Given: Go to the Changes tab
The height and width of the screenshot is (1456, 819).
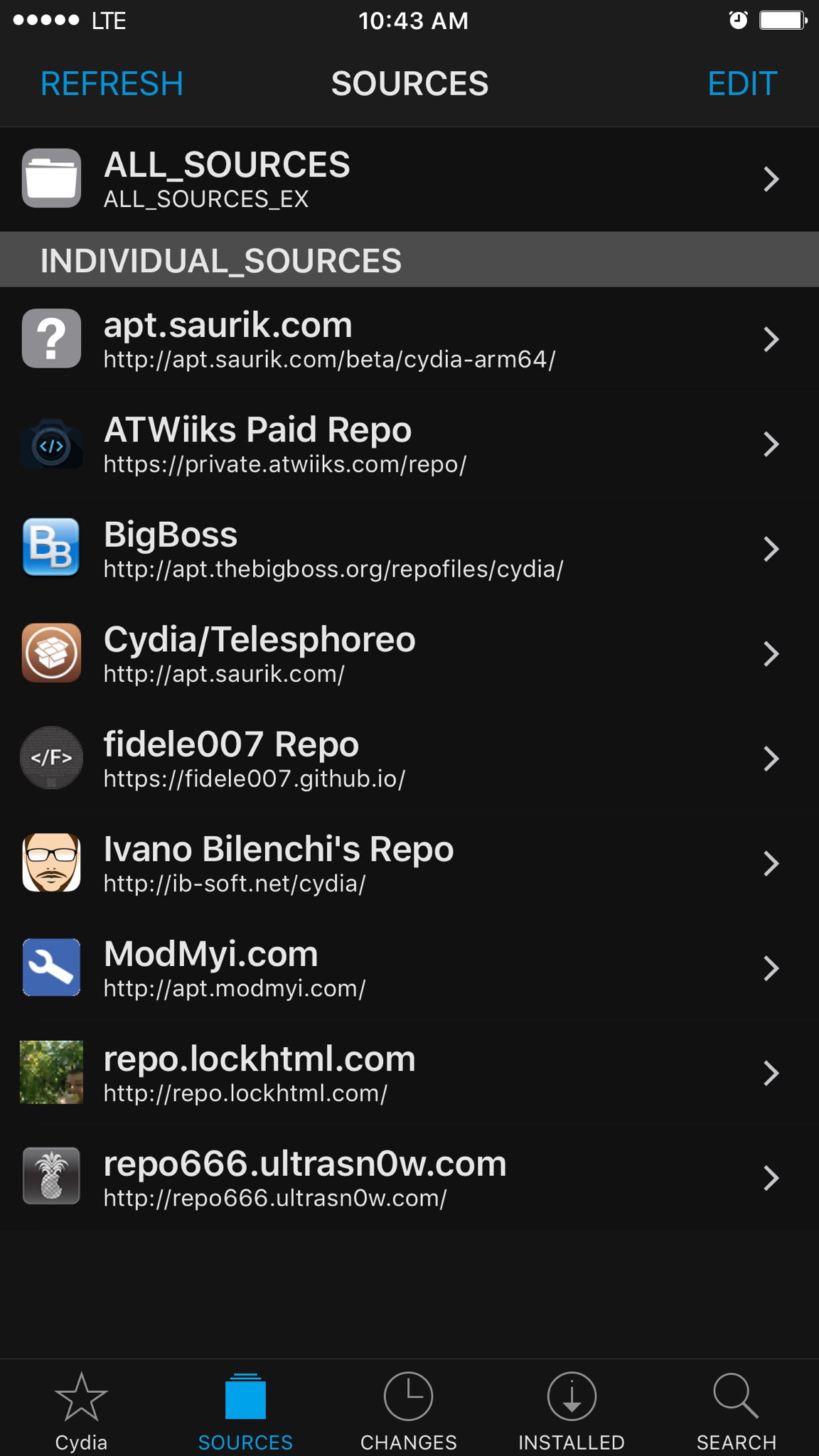Looking at the screenshot, I should 409,1411.
